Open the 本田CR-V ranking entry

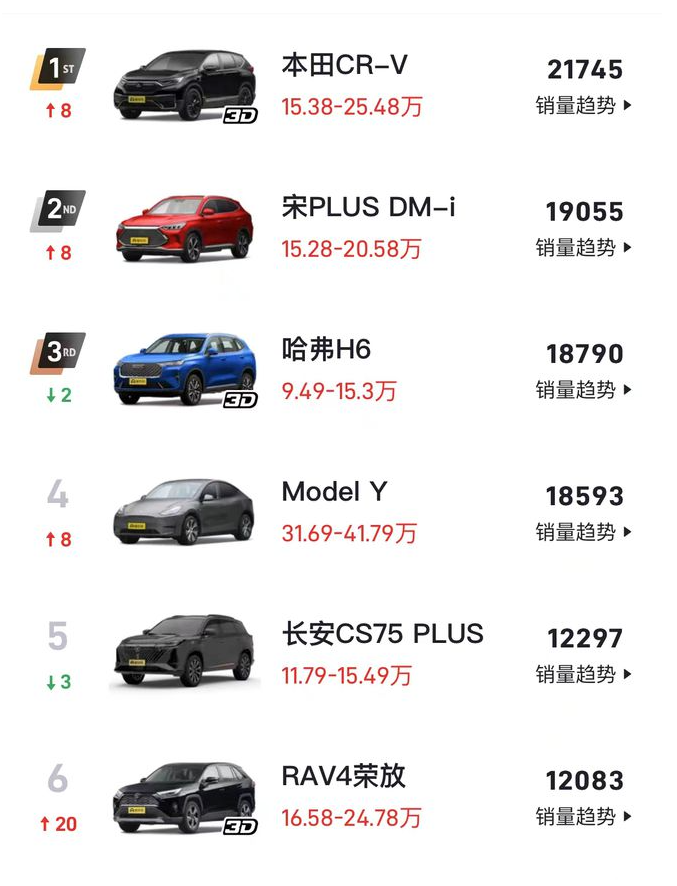344,66
